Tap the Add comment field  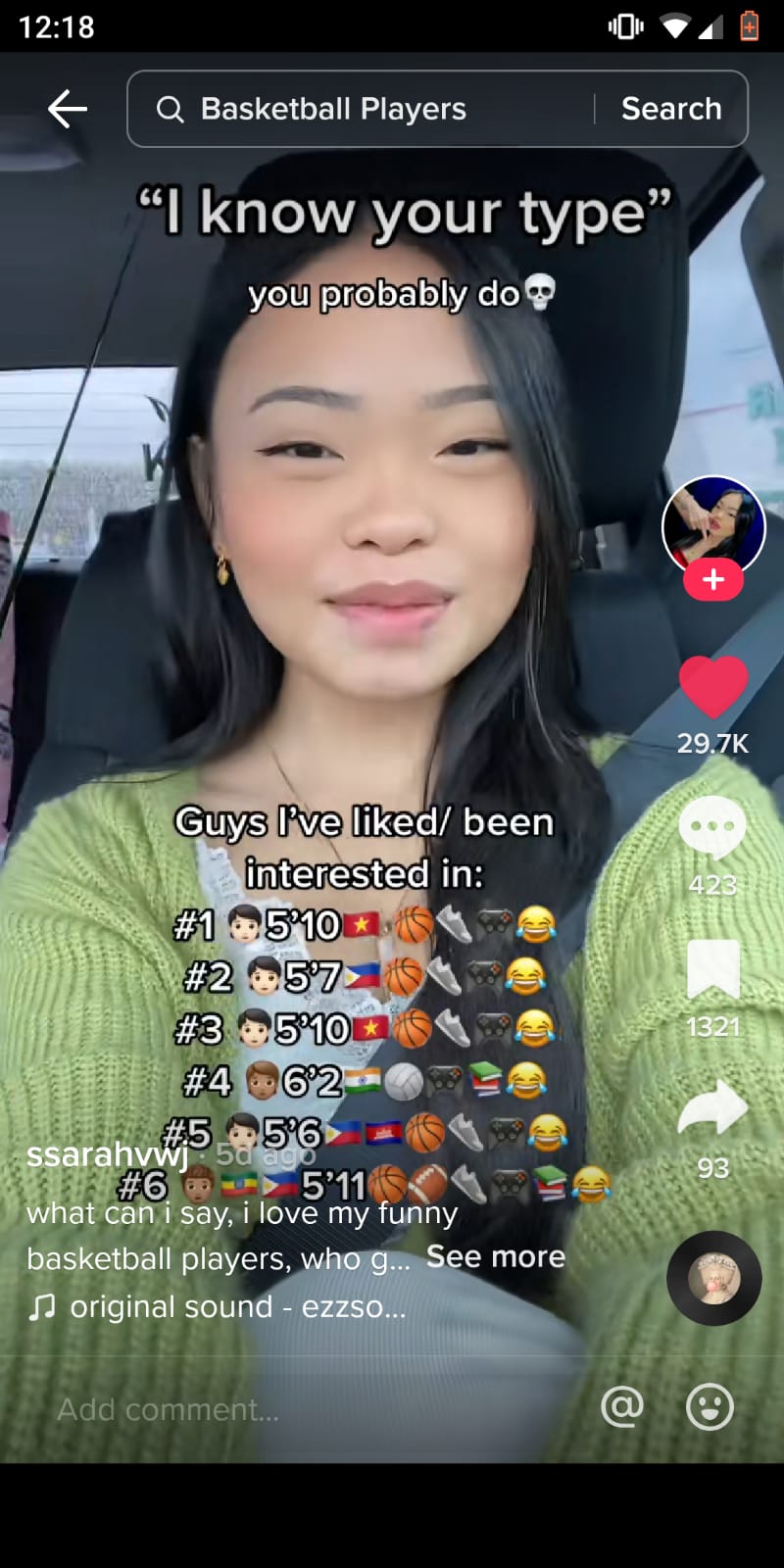[x=294, y=1409]
